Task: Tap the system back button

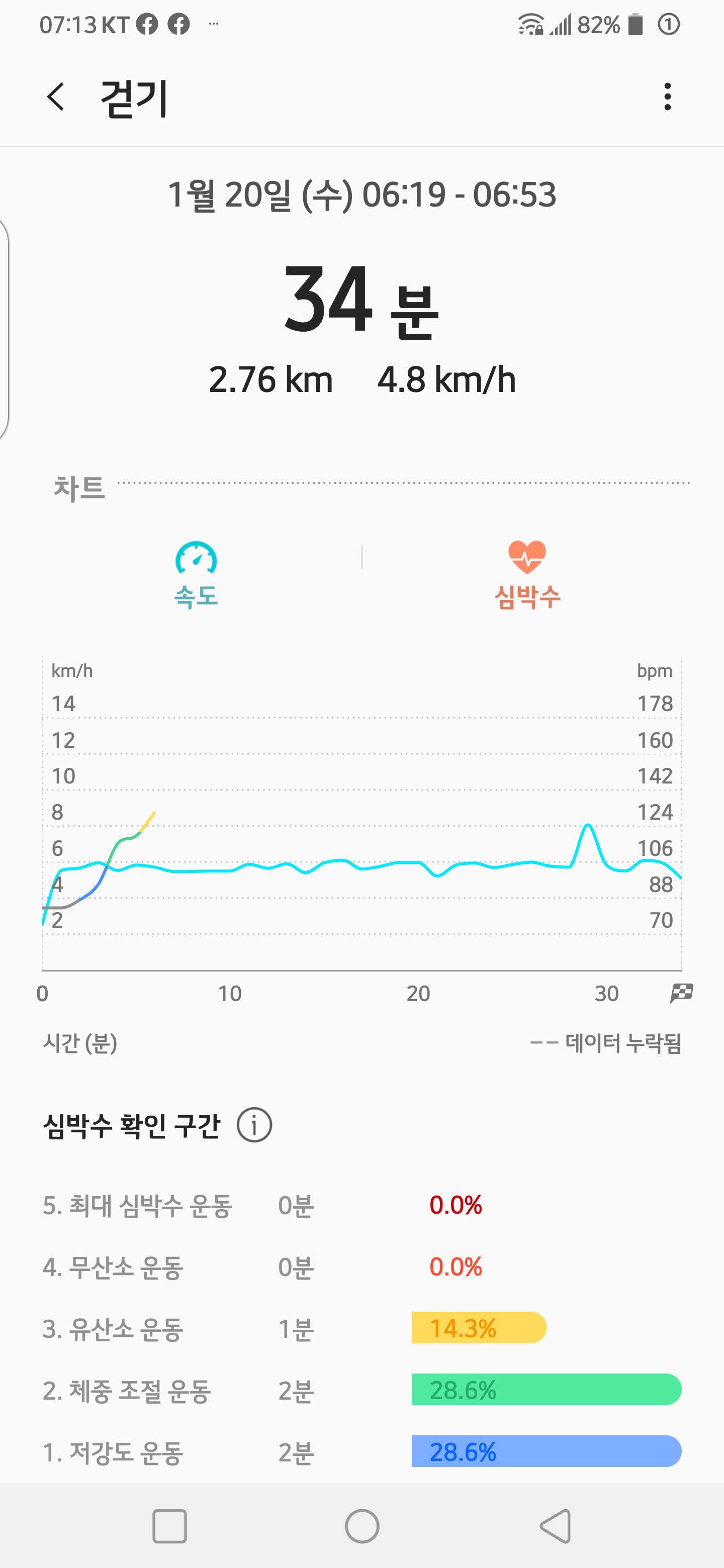Action: point(556,1525)
